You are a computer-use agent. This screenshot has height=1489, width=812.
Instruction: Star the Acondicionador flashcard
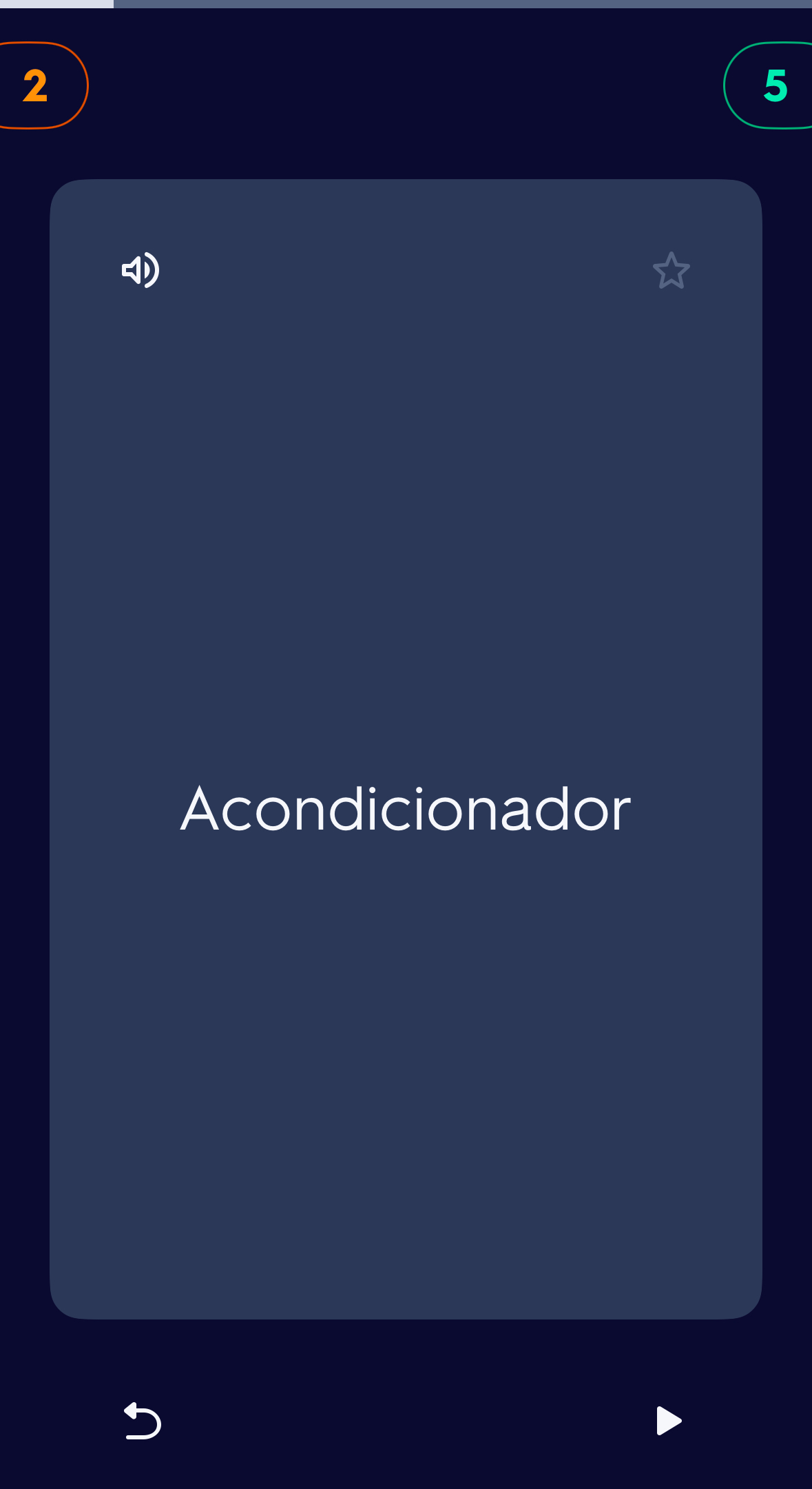pos(671,271)
